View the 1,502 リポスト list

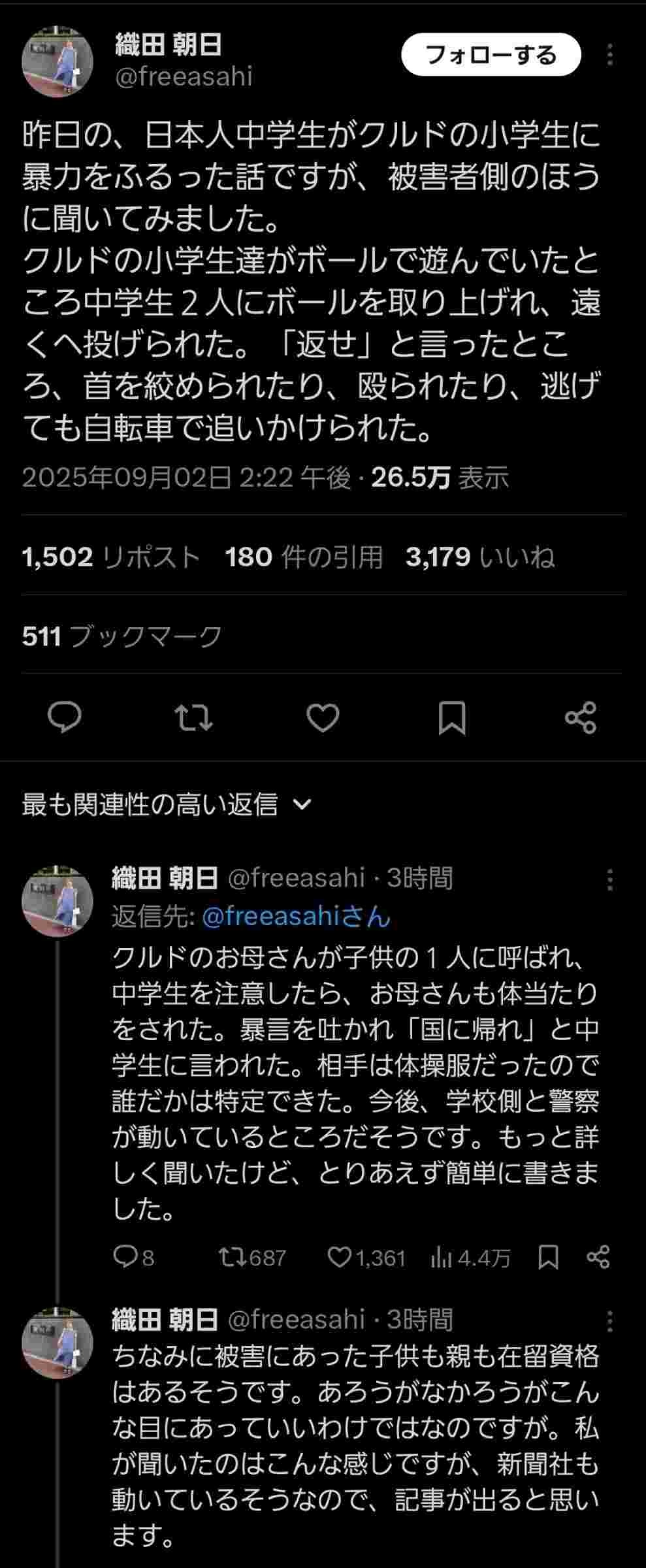click(110, 557)
